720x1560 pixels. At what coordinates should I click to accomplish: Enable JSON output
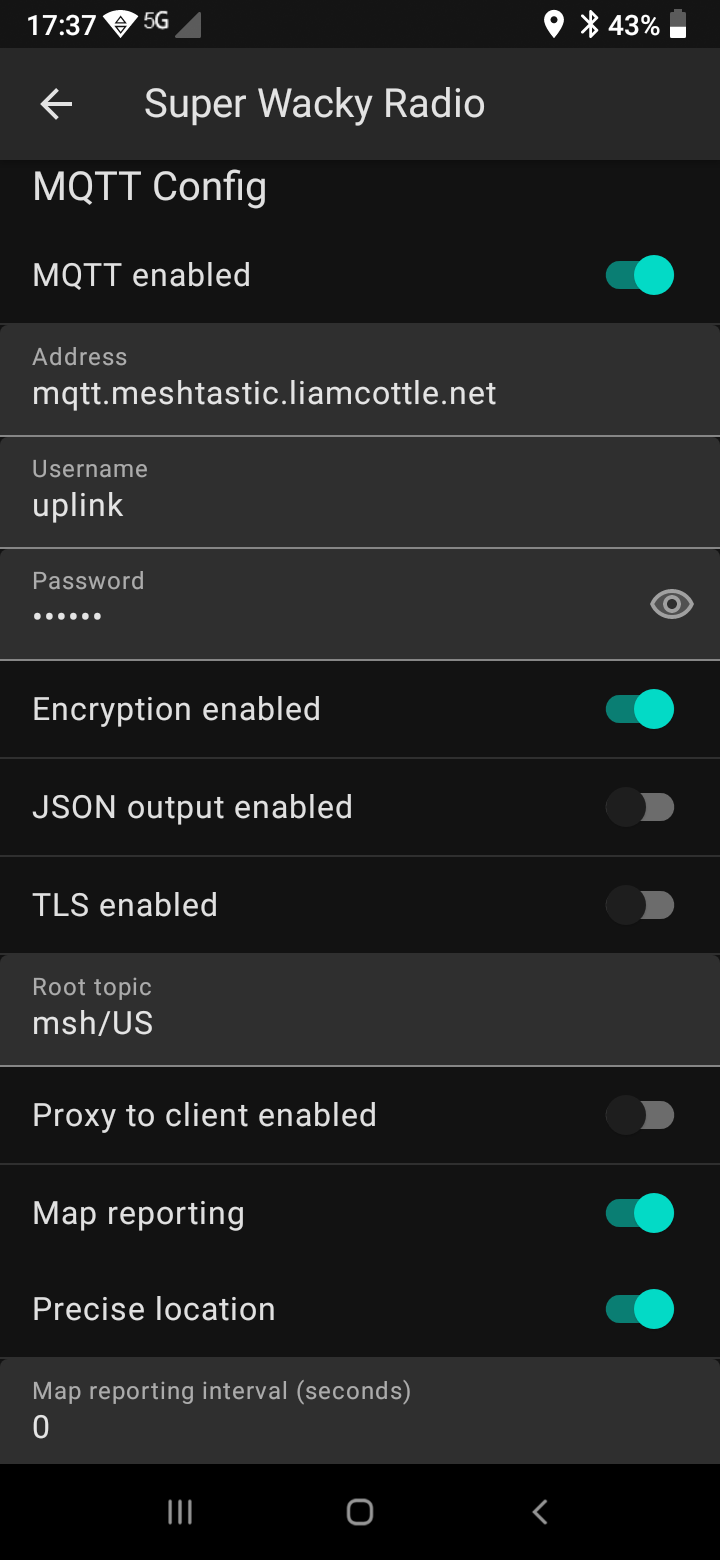point(640,807)
